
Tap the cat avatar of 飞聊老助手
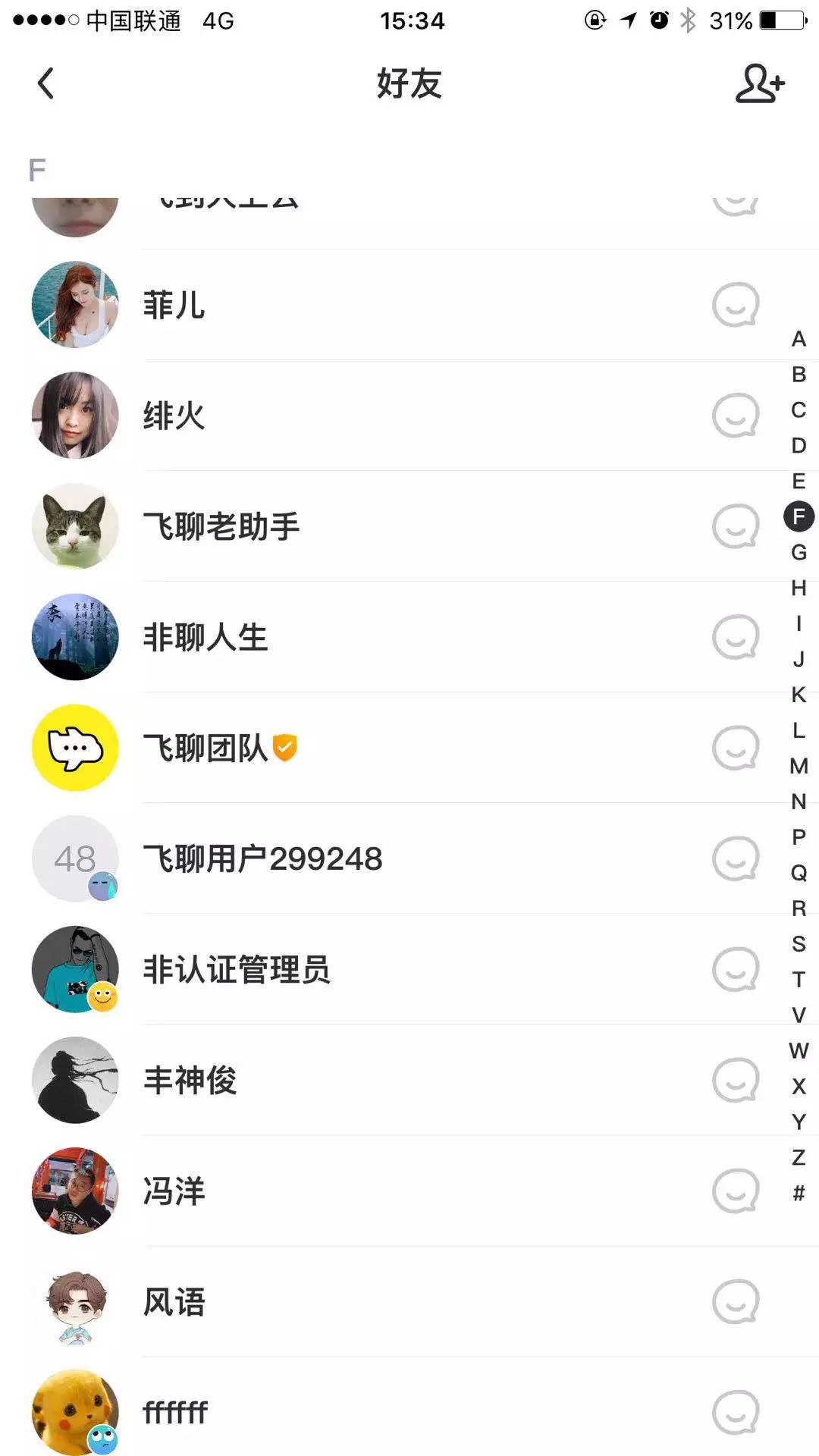74,526
